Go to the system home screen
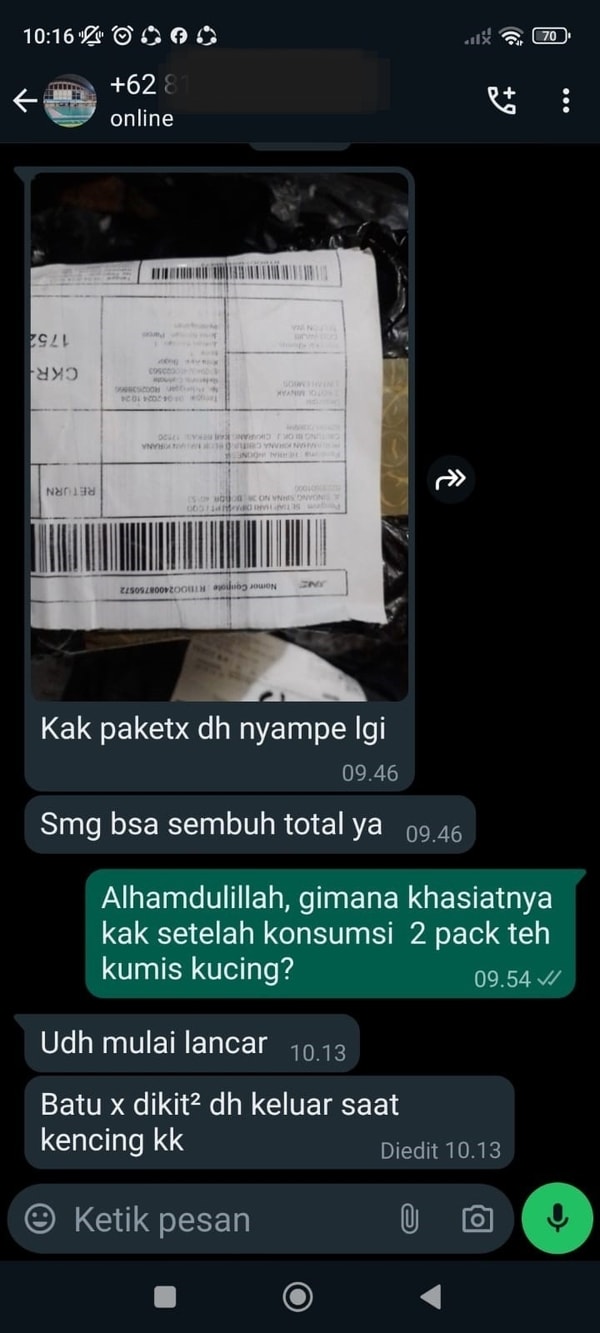This screenshot has width=600, height=1333. pyautogui.click(x=298, y=1297)
